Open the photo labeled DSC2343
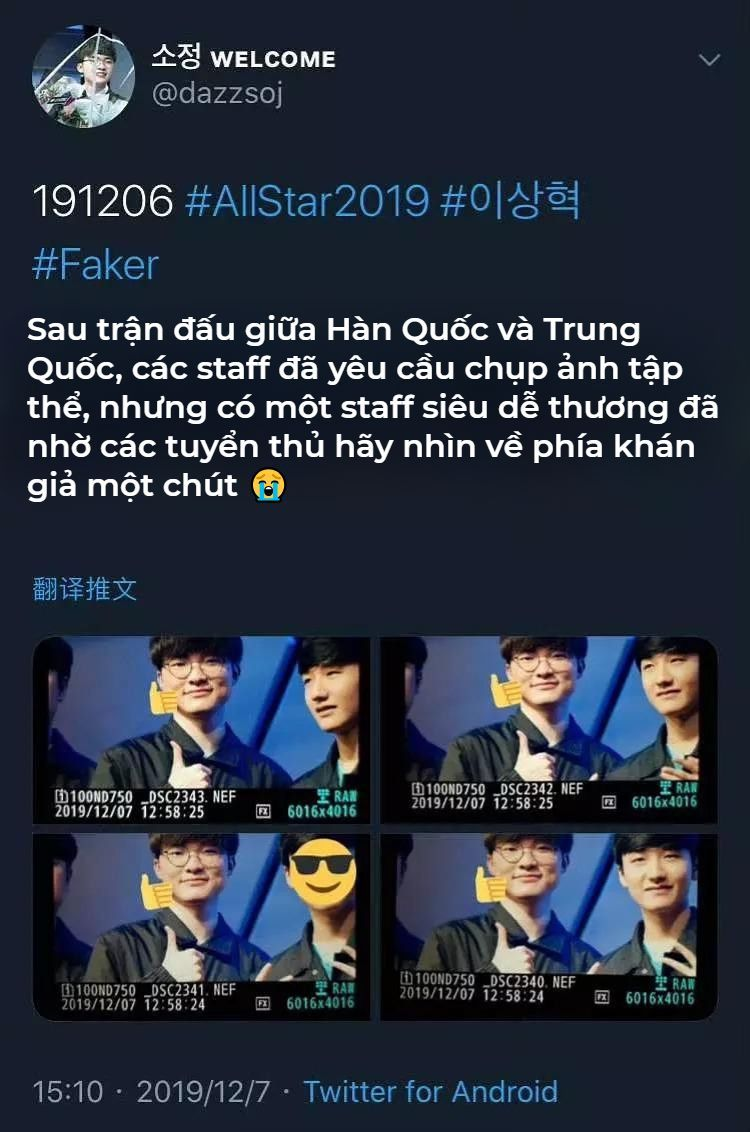This screenshot has height=1132, width=750. pyautogui.click(x=201, y=729)
